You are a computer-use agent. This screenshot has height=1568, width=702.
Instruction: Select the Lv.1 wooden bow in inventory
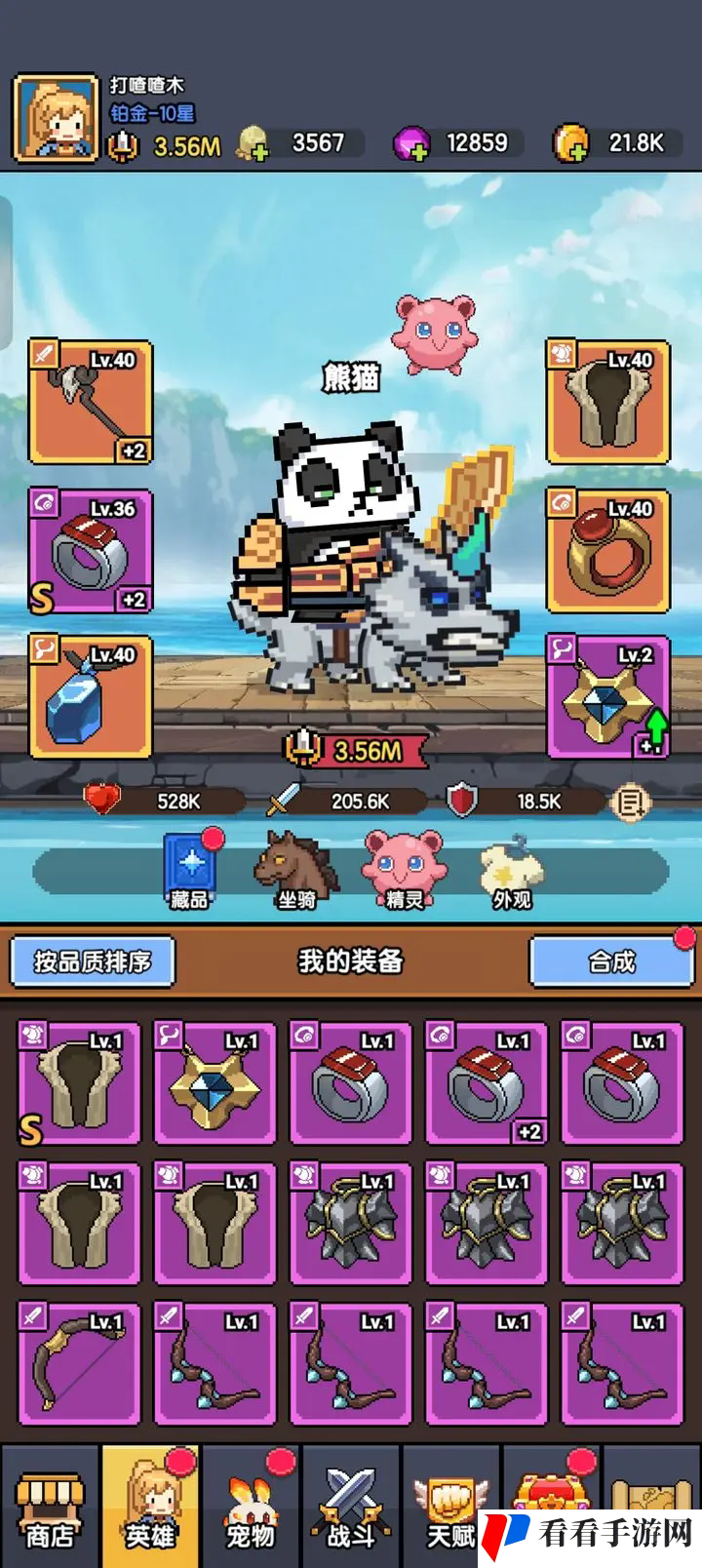pos(79,1363)
